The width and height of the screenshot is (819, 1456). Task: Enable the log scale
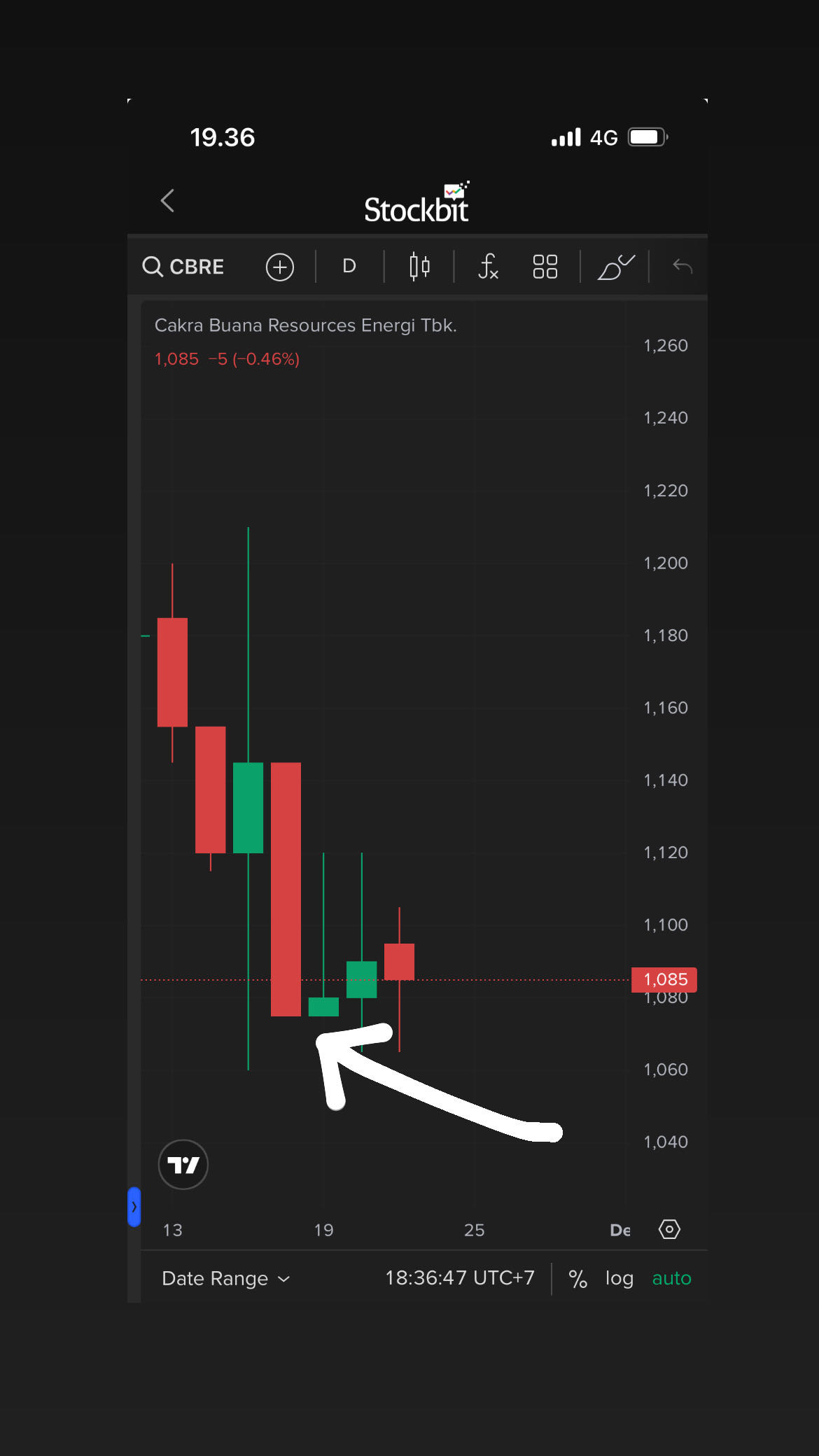pyautogui.click(x=619, y=1278)
